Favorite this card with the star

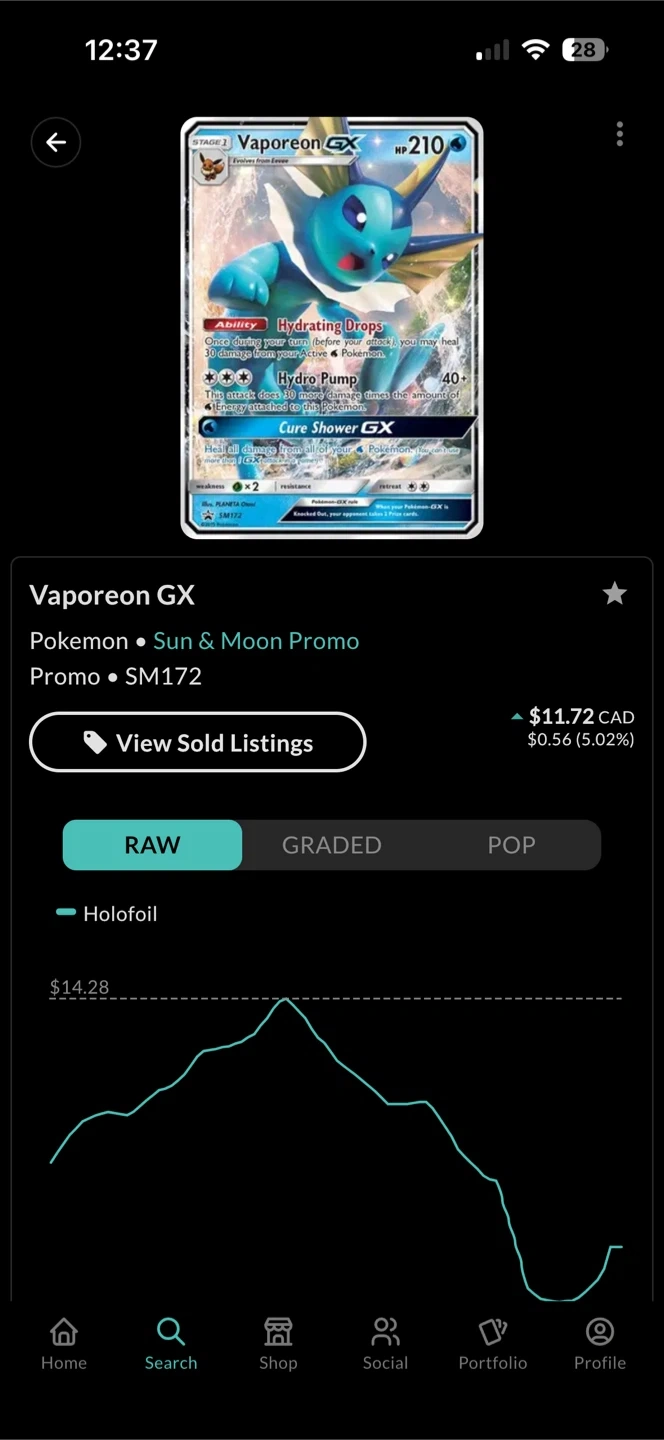(614, 594)
